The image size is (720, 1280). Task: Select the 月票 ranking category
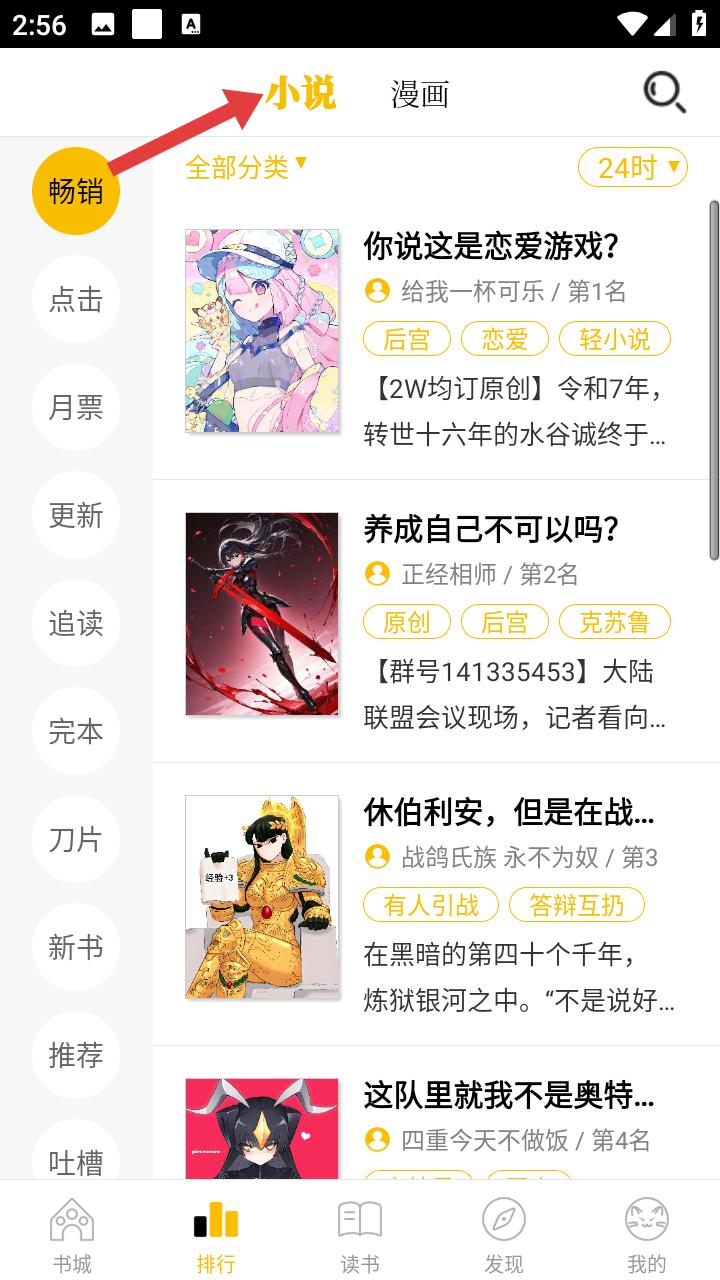pyautogui.click(x=76, y=408)
